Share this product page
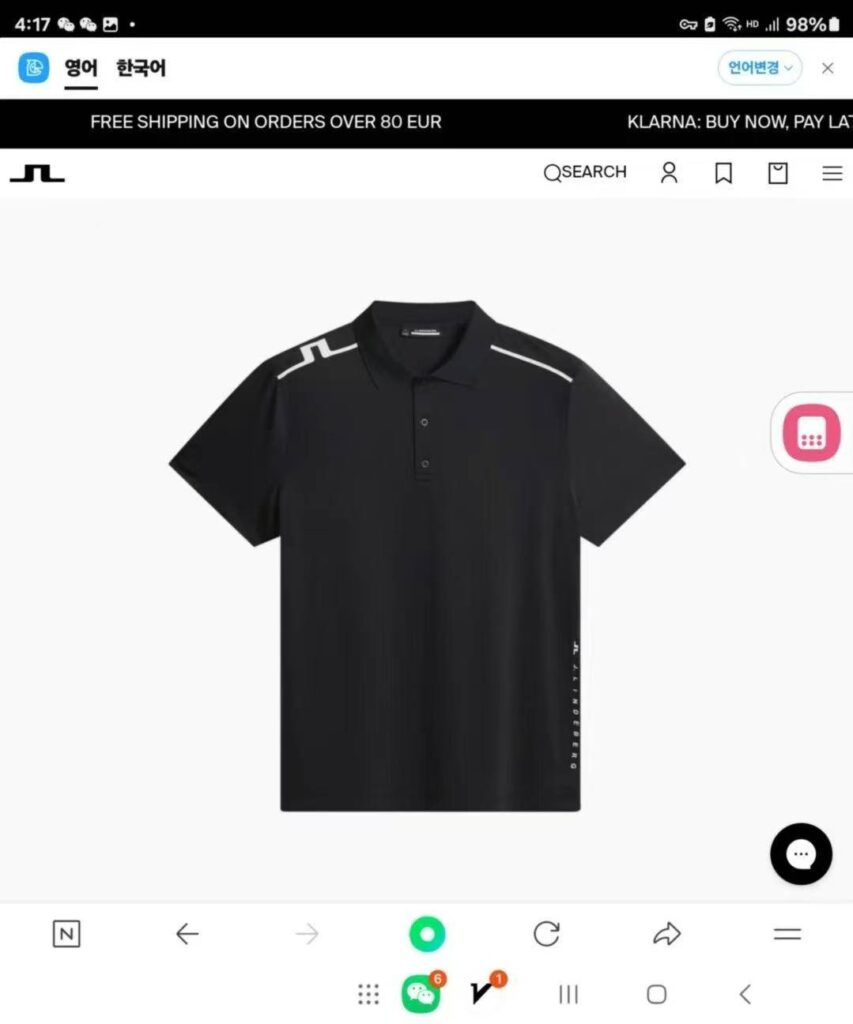Image resolution: width=853 pixels, height=1024 pixels. tap(666, 934)
